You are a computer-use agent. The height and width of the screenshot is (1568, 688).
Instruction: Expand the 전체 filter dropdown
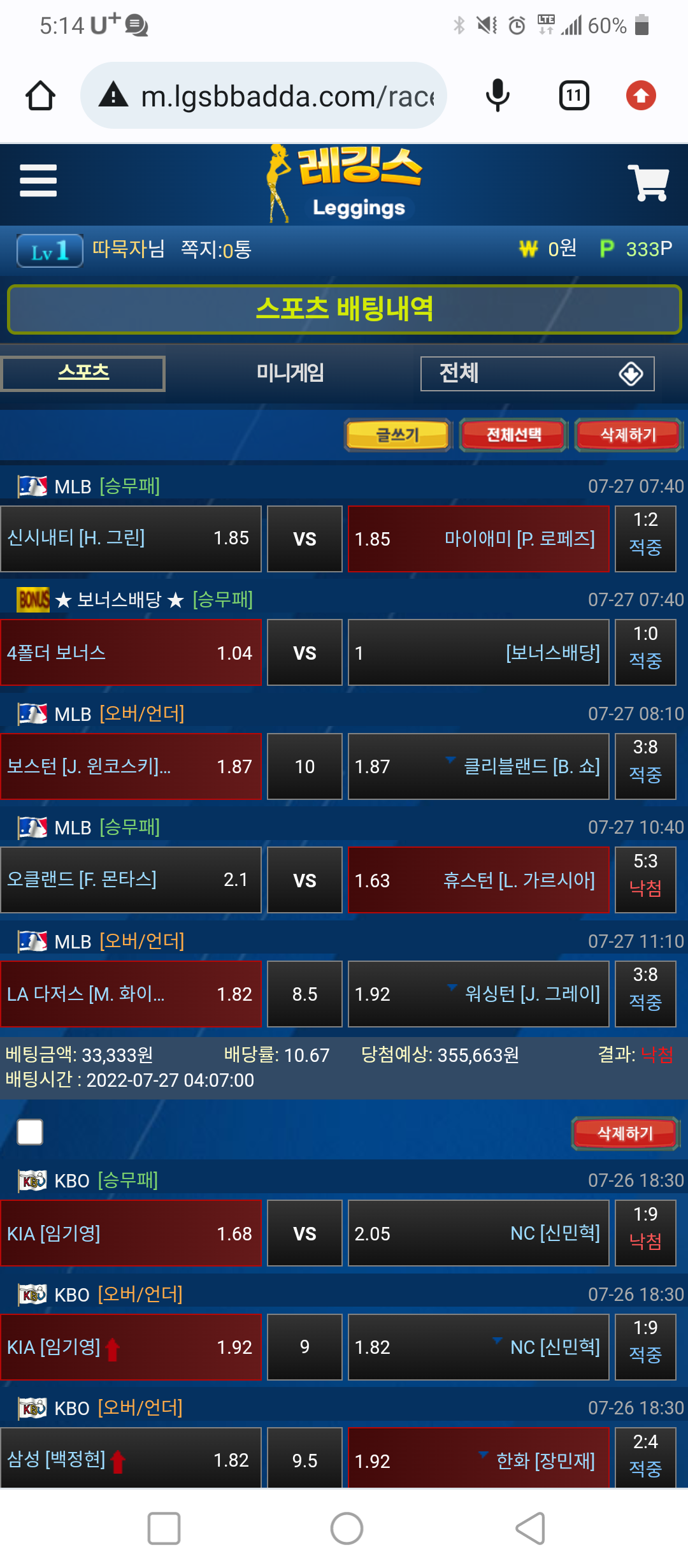[x=537, y=374]
